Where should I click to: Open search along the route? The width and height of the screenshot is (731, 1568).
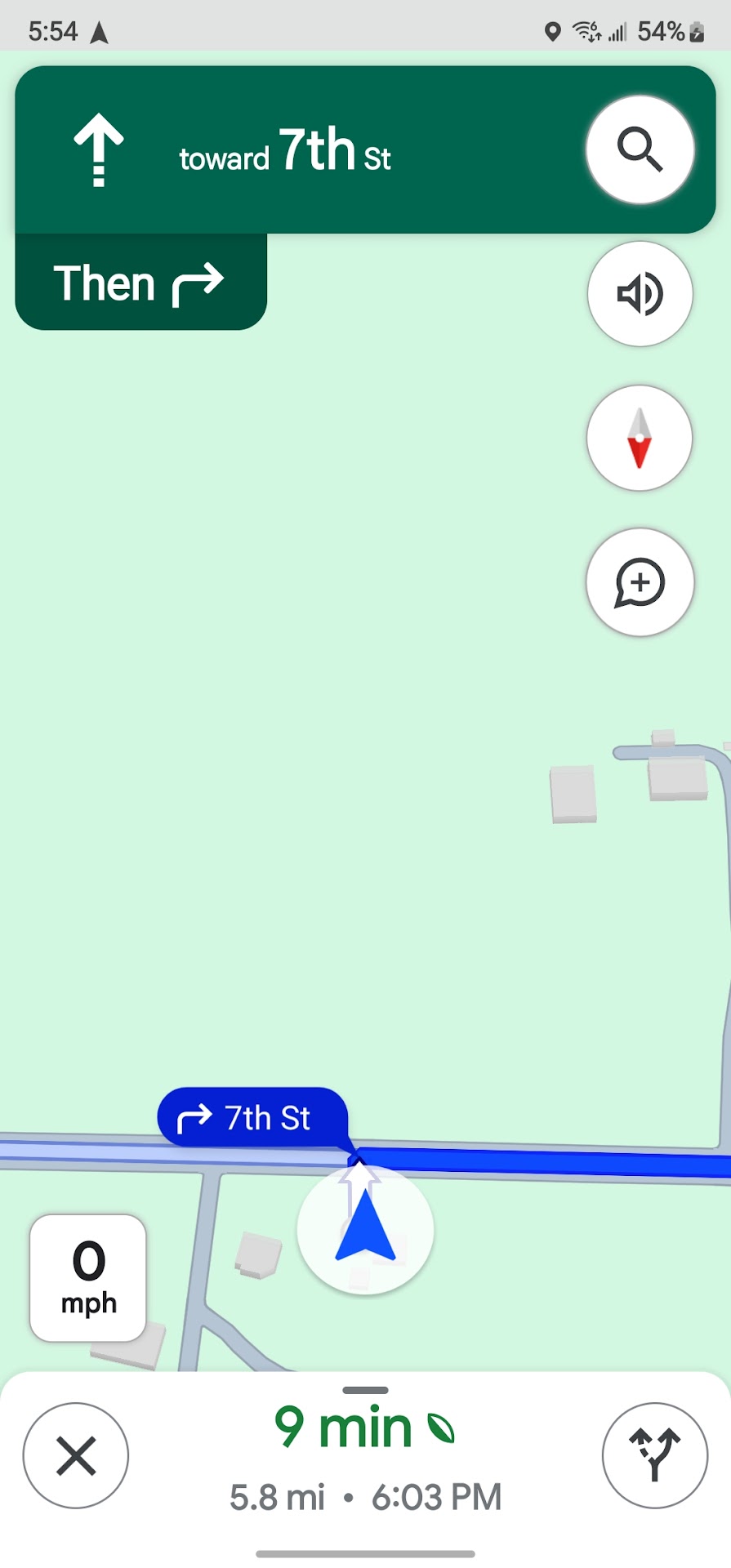640,149
